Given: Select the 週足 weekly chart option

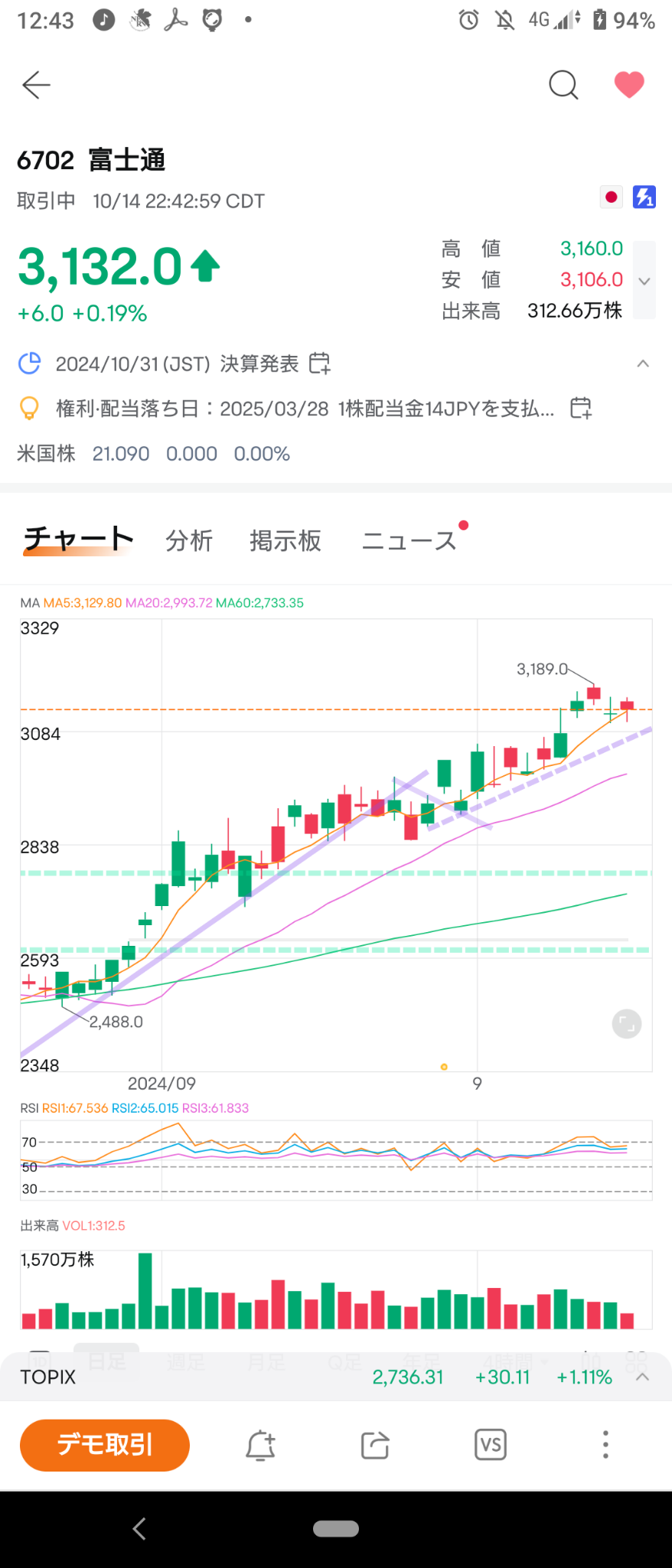Looking at the screenshot, I should point(186,1356).
